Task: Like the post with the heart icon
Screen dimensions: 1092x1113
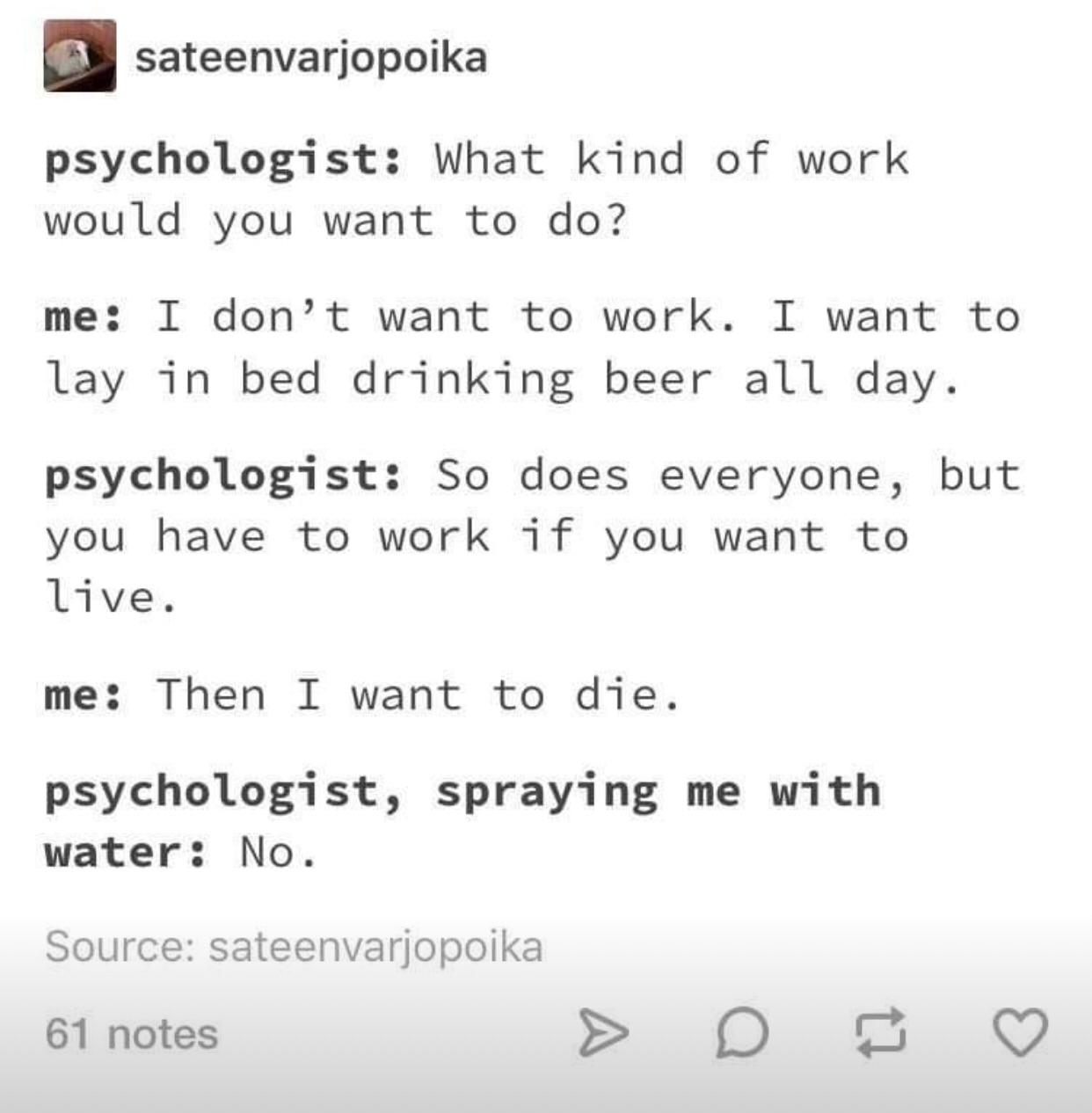Action: [1020, 1033]
